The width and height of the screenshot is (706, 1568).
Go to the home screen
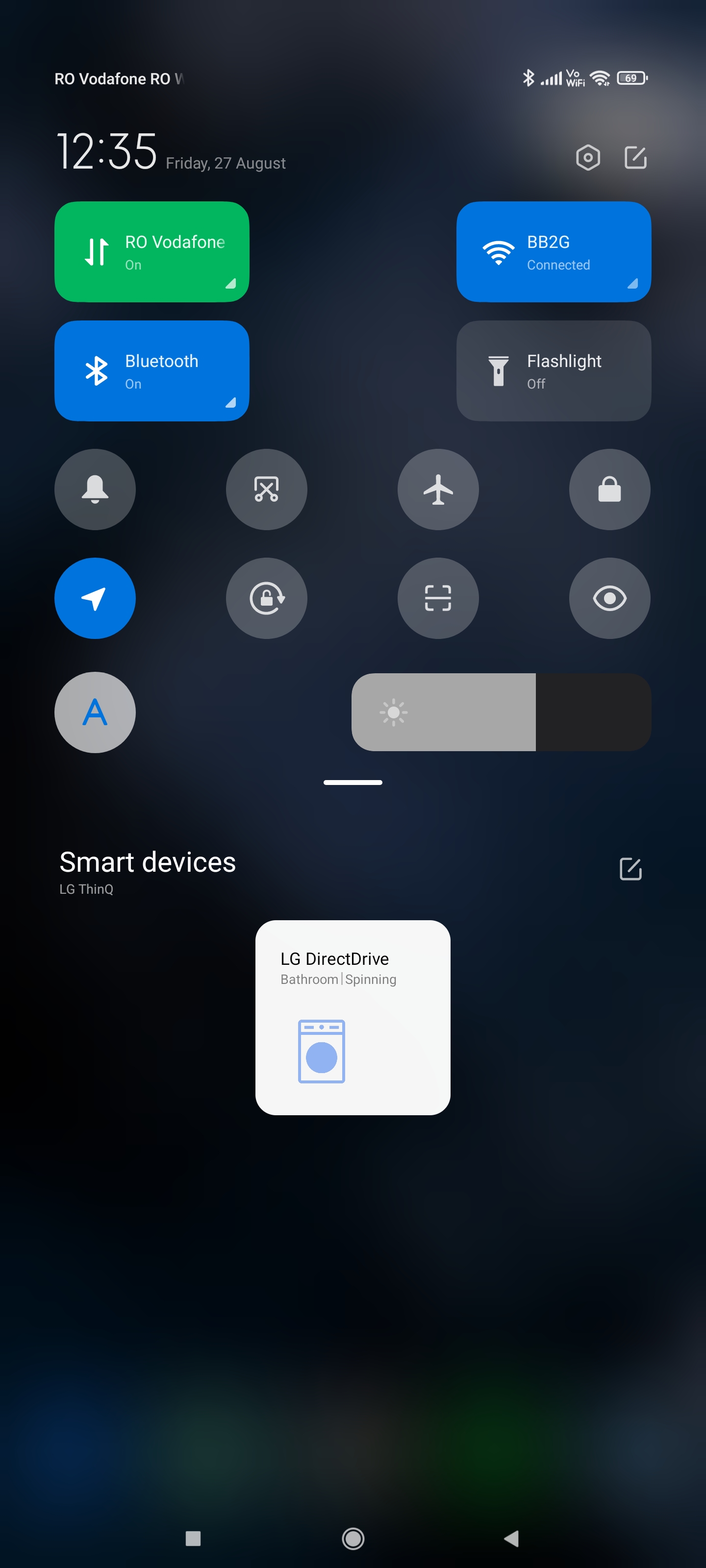(x=353, y=1539)
